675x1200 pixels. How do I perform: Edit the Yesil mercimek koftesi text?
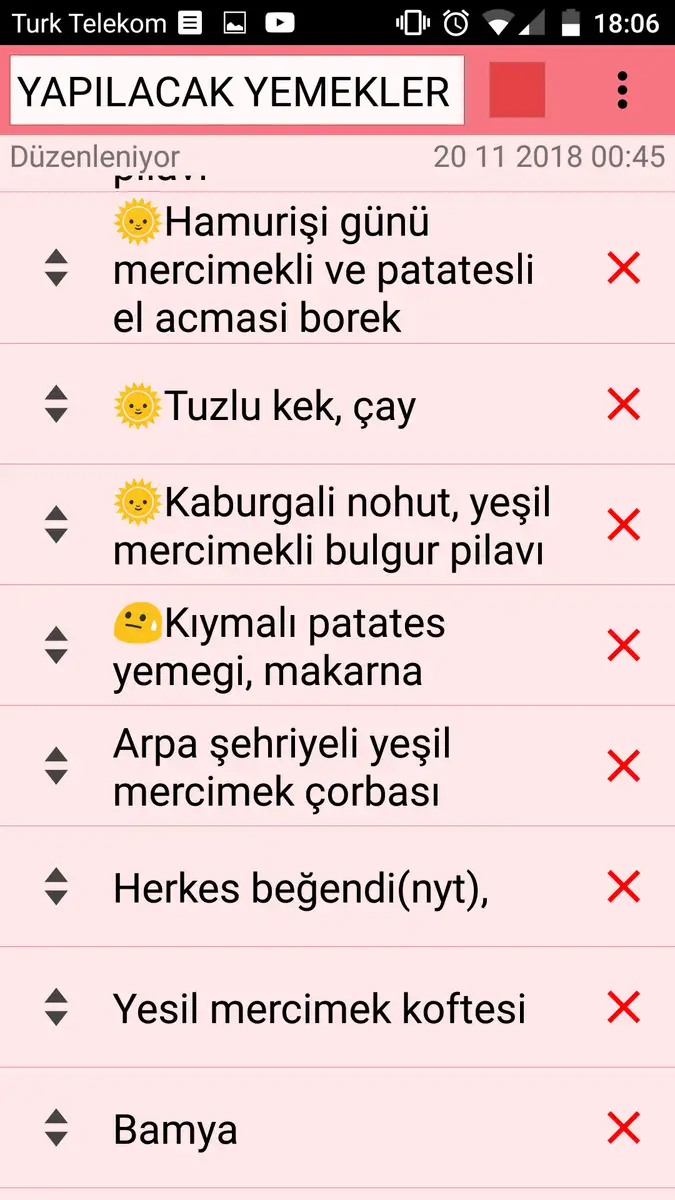pyautogui.click(x=320, y=1008)
